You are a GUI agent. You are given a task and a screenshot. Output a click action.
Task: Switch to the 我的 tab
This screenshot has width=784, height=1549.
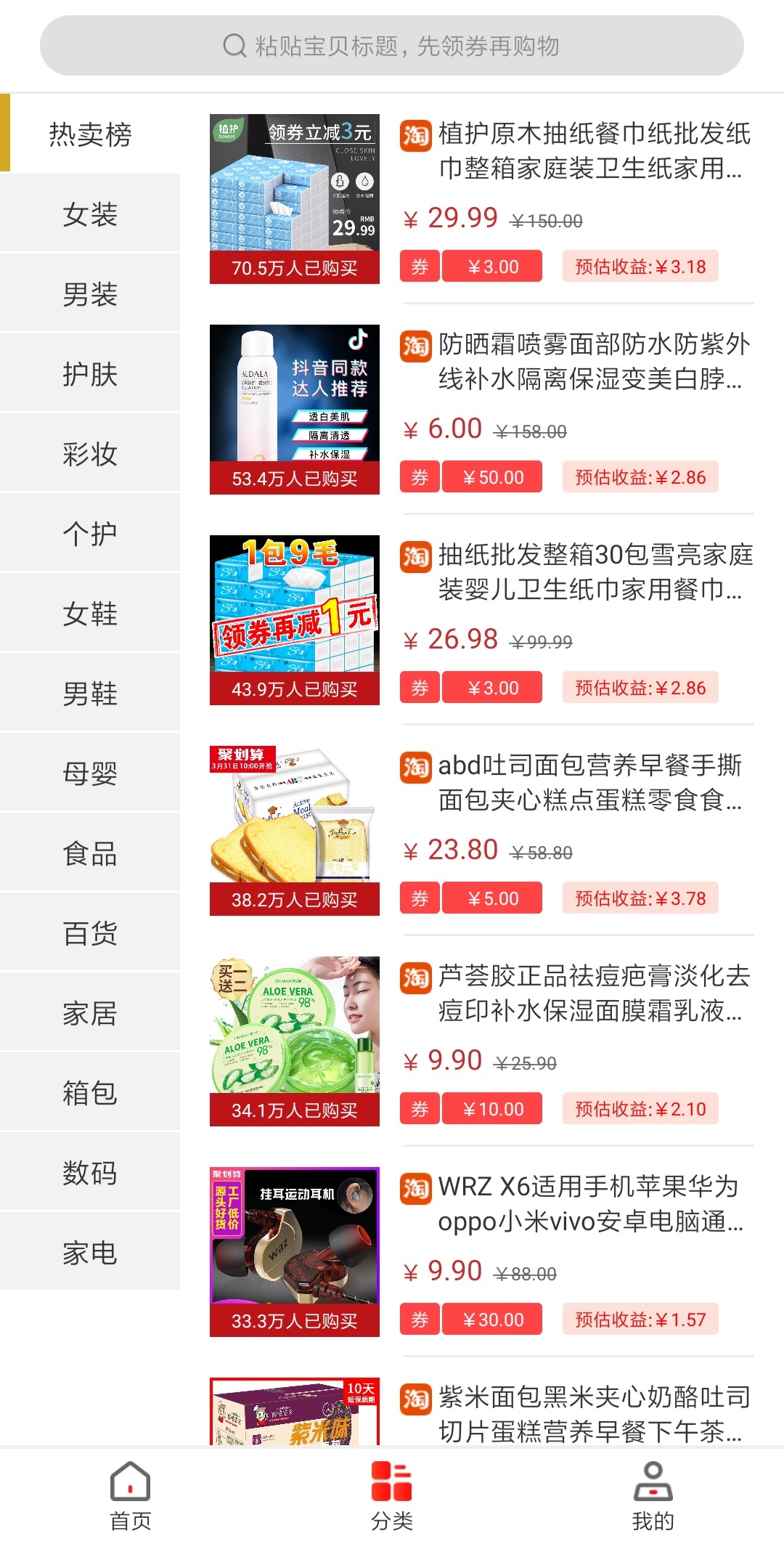653,1496
